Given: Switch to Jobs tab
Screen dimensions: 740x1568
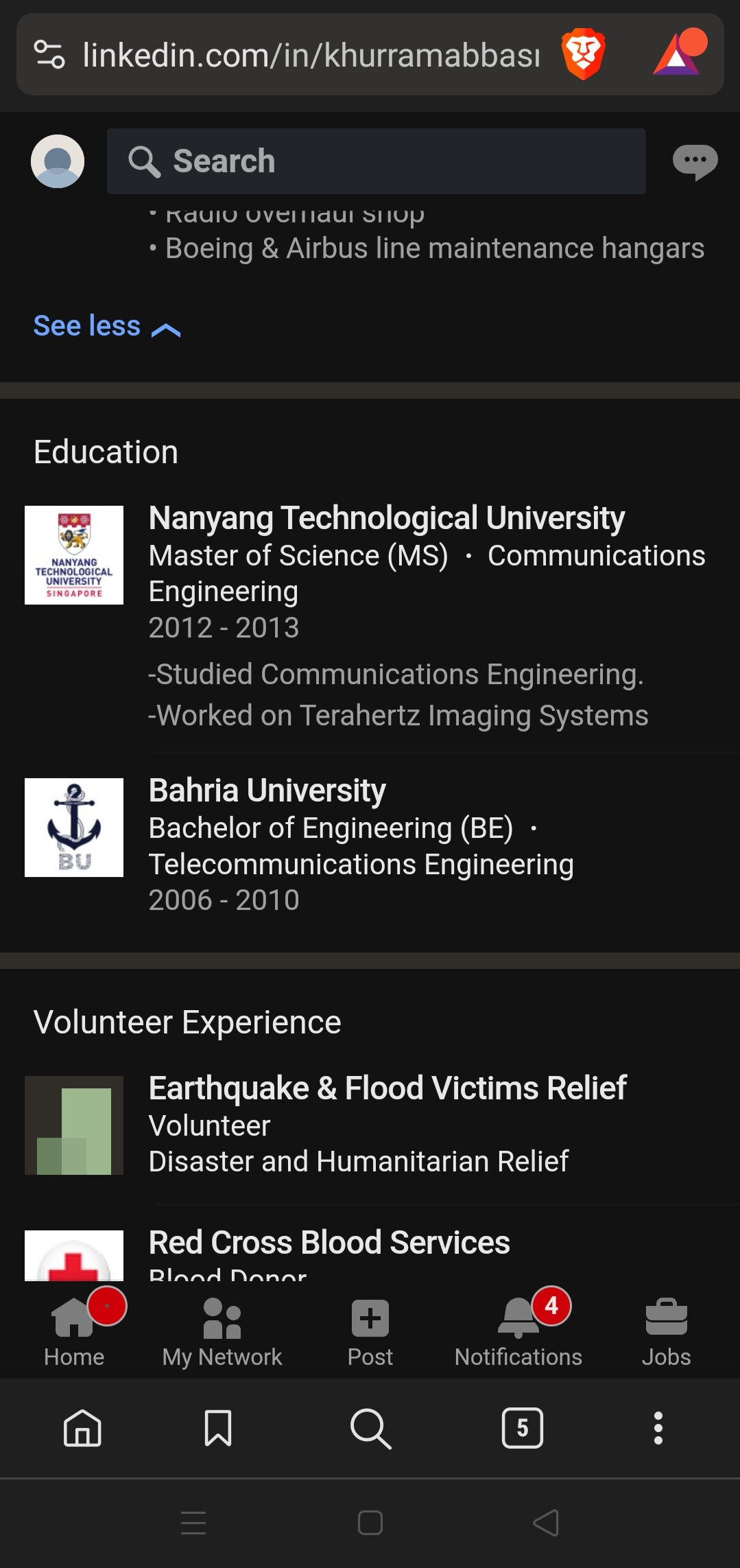Looking at the screenshot, I should [666, 1333].
